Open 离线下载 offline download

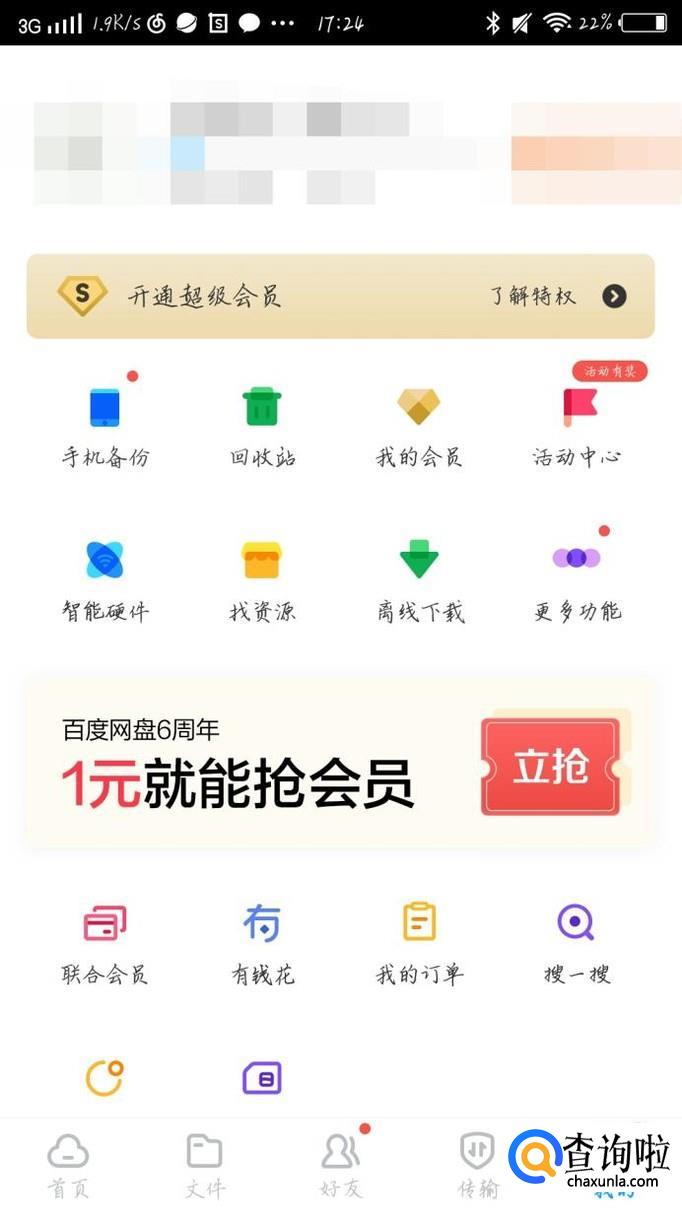(419, 579)
